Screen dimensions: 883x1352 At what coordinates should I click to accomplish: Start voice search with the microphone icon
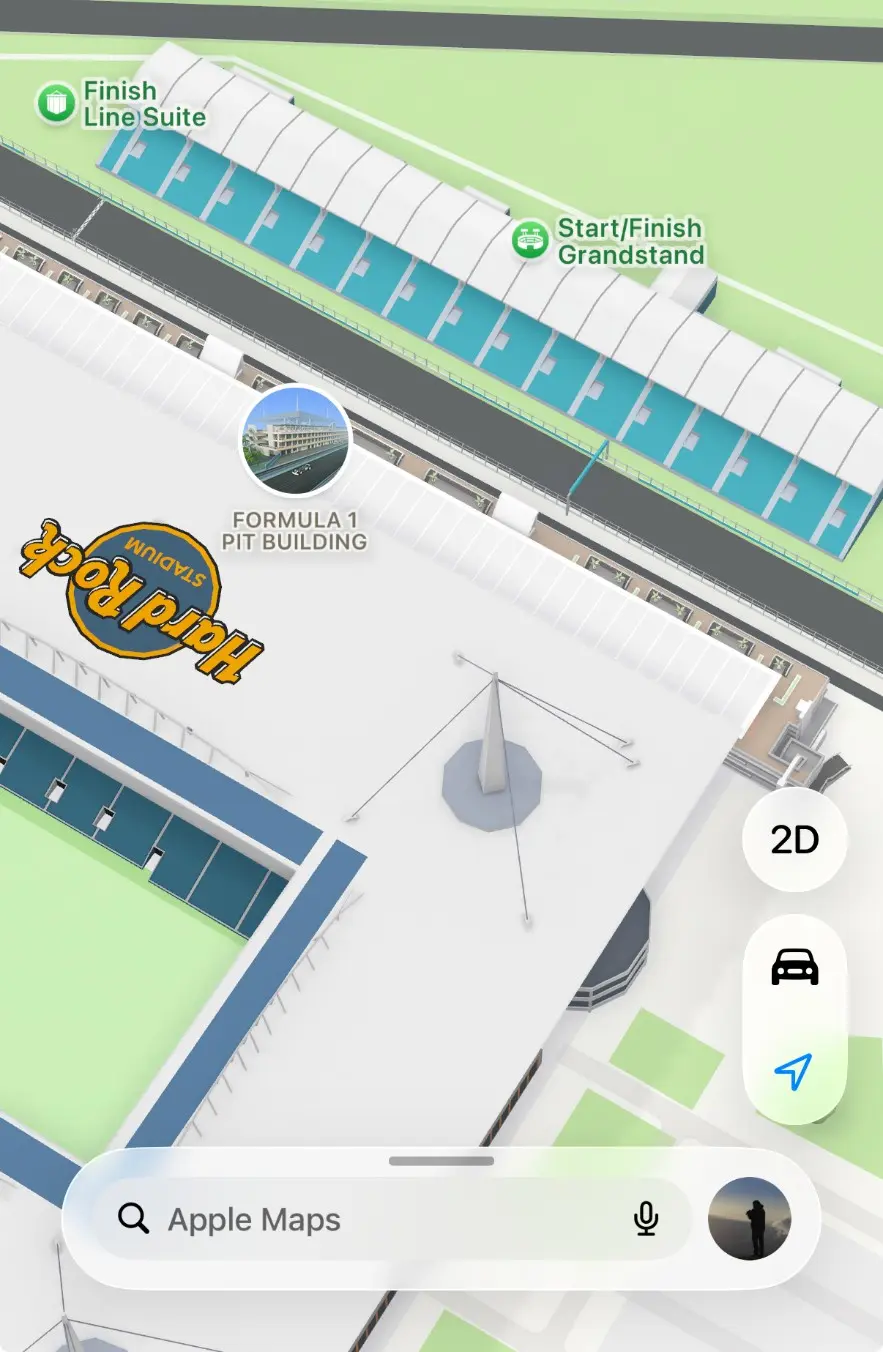tap(647, 1219)
